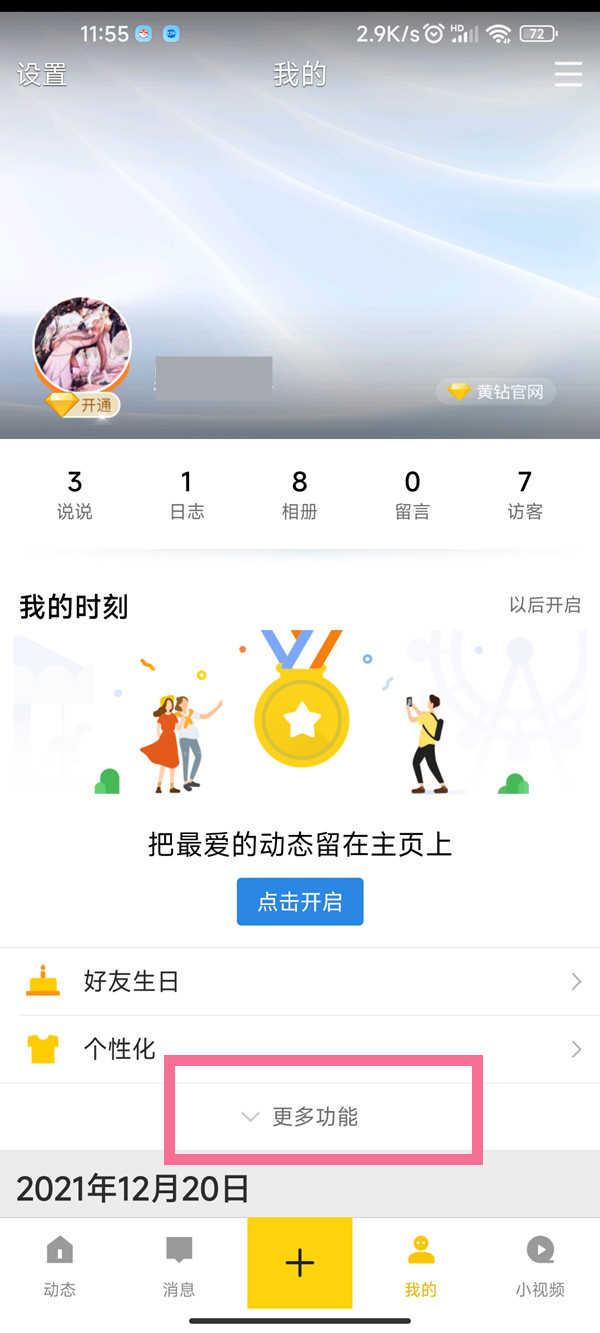Open my 相册 albums

coord(299,496)
